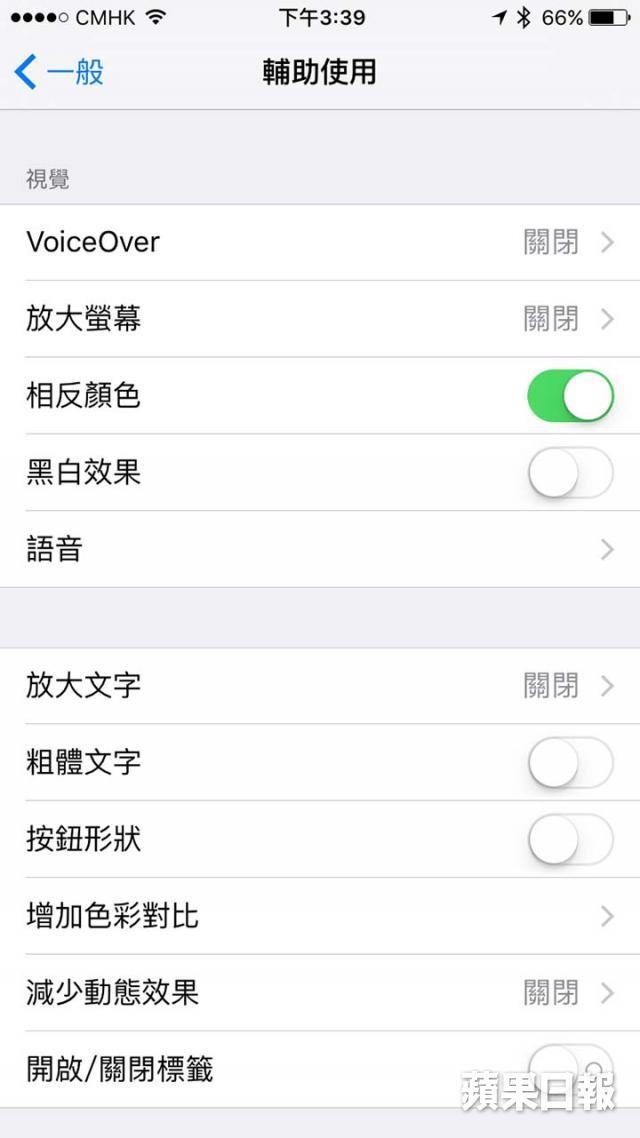Open 語音 settings
Viewport: 640px width, 1138px height.
tap(320, 549)
